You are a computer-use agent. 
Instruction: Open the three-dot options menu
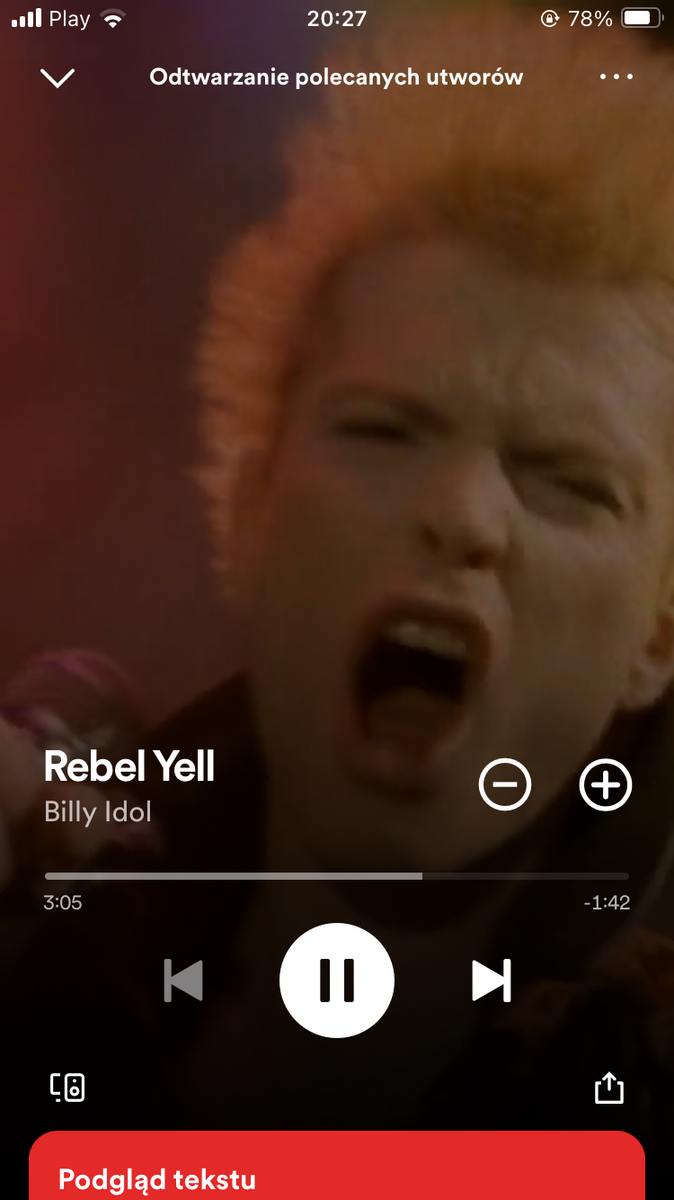616,77
